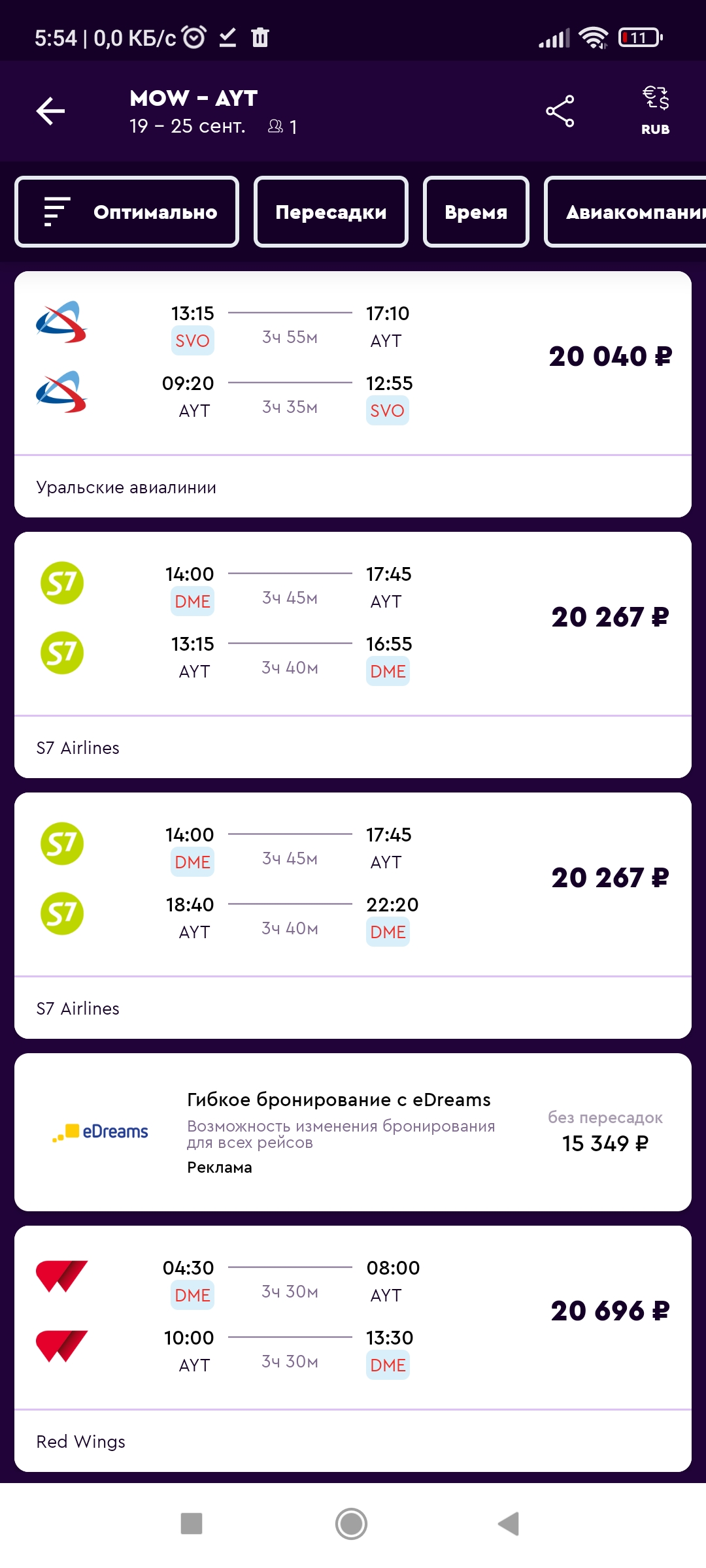Image resolution: width=706 pixels, height=1568 pixels.
Task: Go back using the arrow icon
Action: 50,110
